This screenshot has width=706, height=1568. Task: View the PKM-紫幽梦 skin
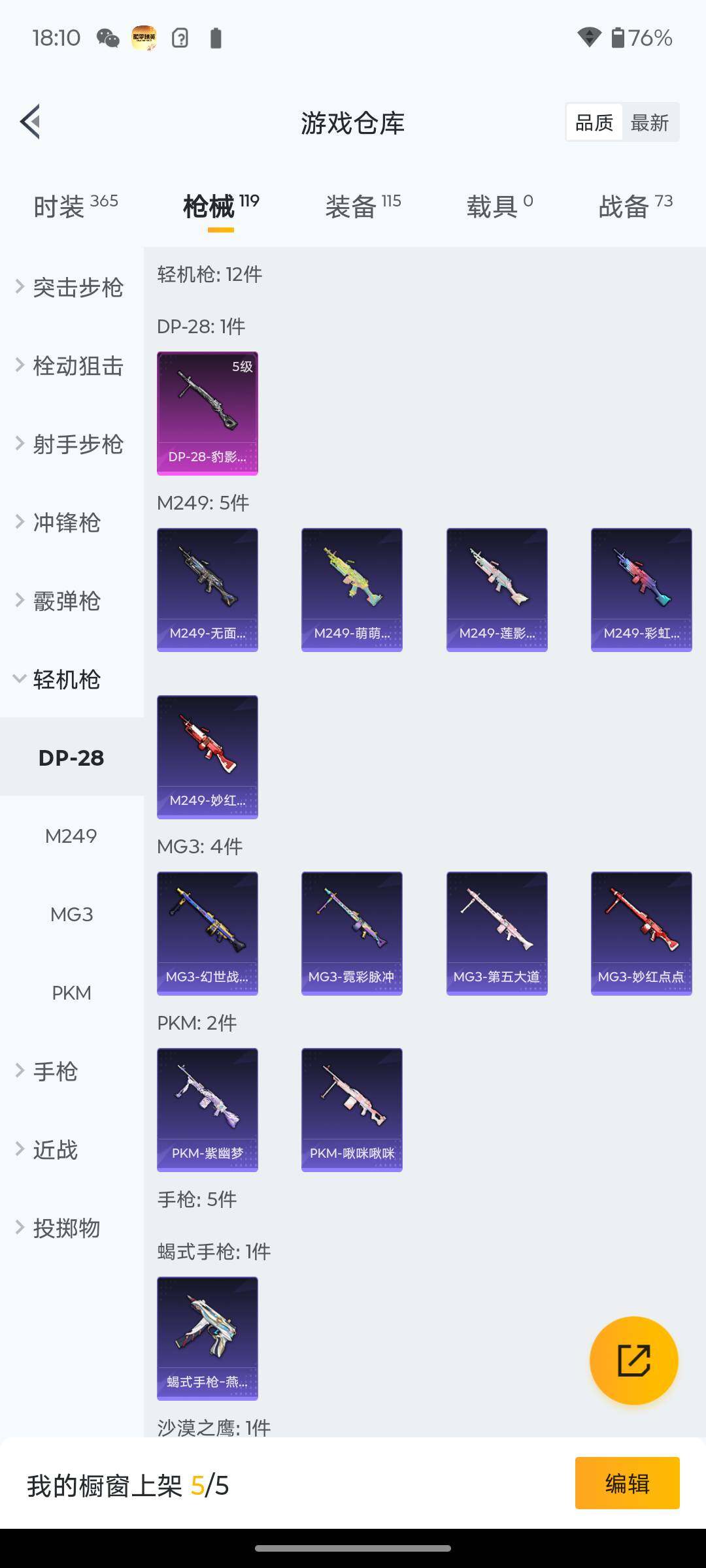[207, 1109]
